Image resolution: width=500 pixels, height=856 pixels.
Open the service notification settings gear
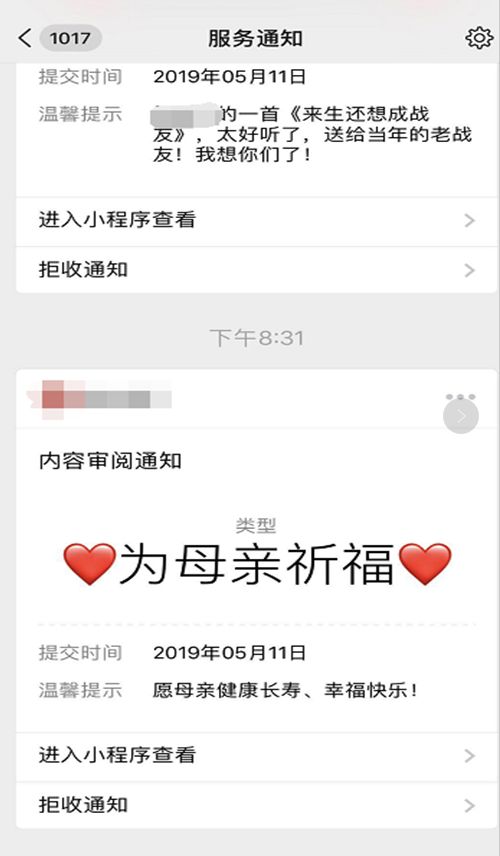pos(479,38)
